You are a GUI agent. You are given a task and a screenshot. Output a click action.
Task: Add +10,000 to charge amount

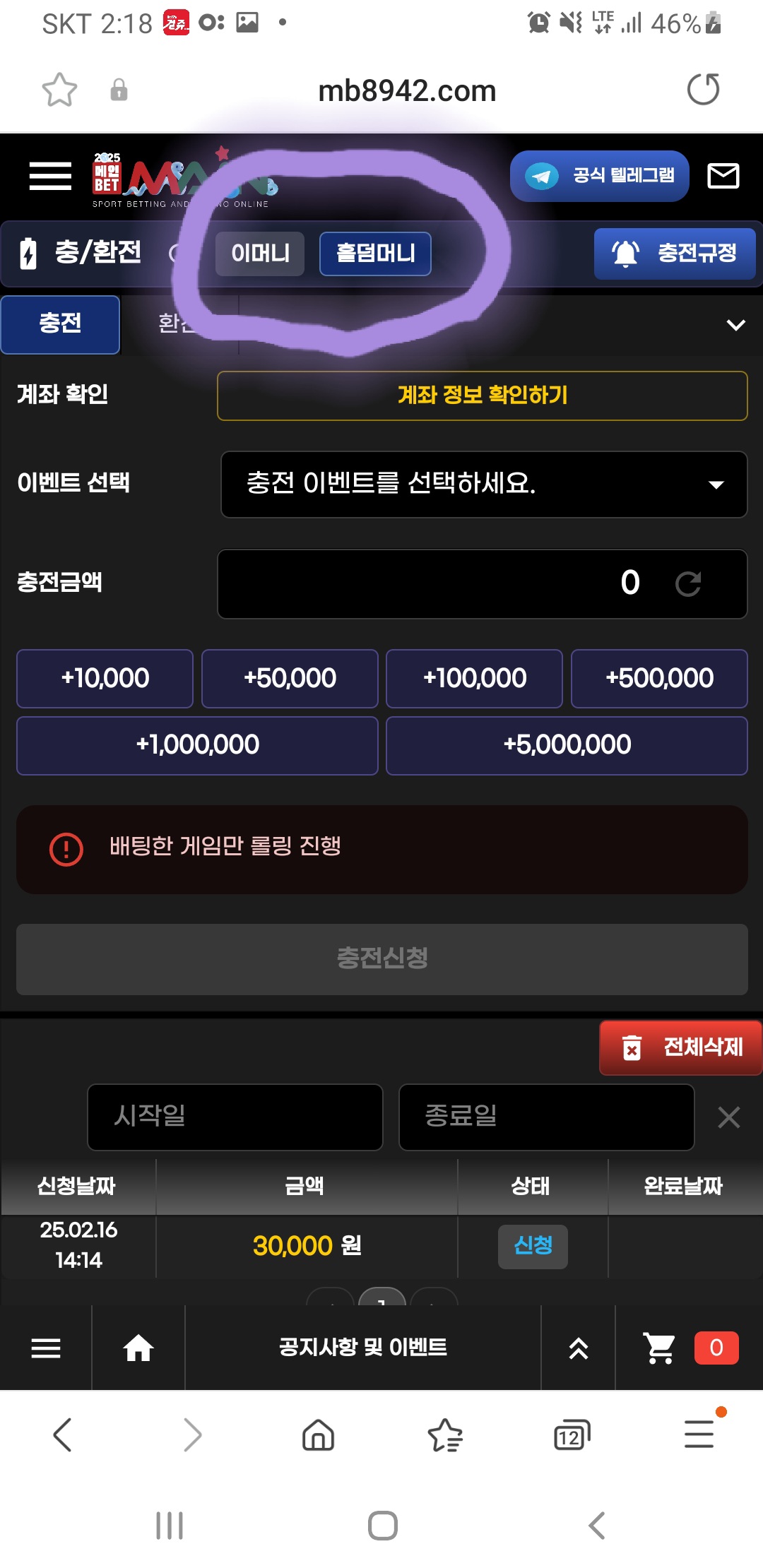[x=105, y=678]
